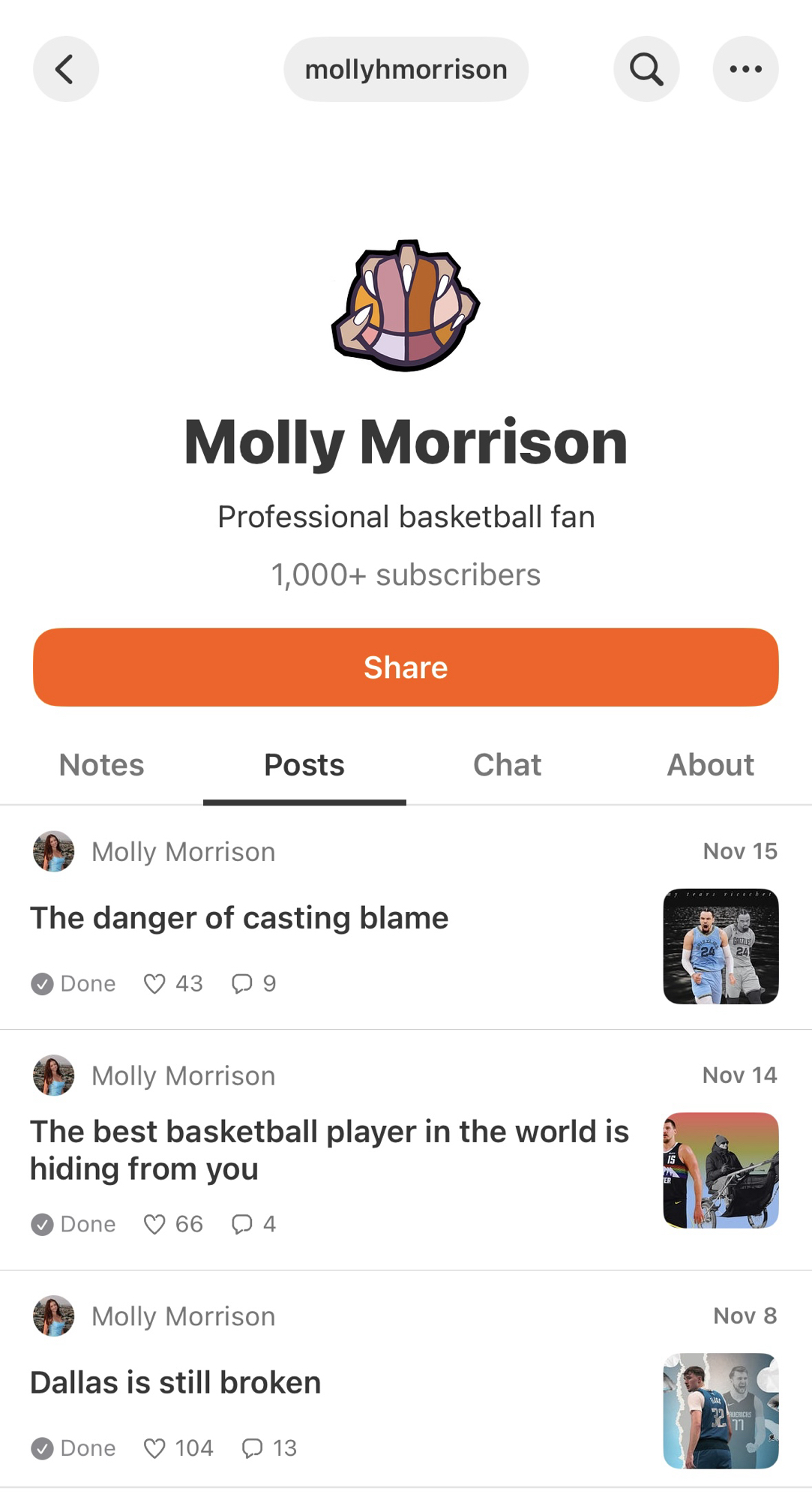Switch to the Notes tab
Image resolution: width=812 pixels, height=1500 pixels.
tap(101, 765)
